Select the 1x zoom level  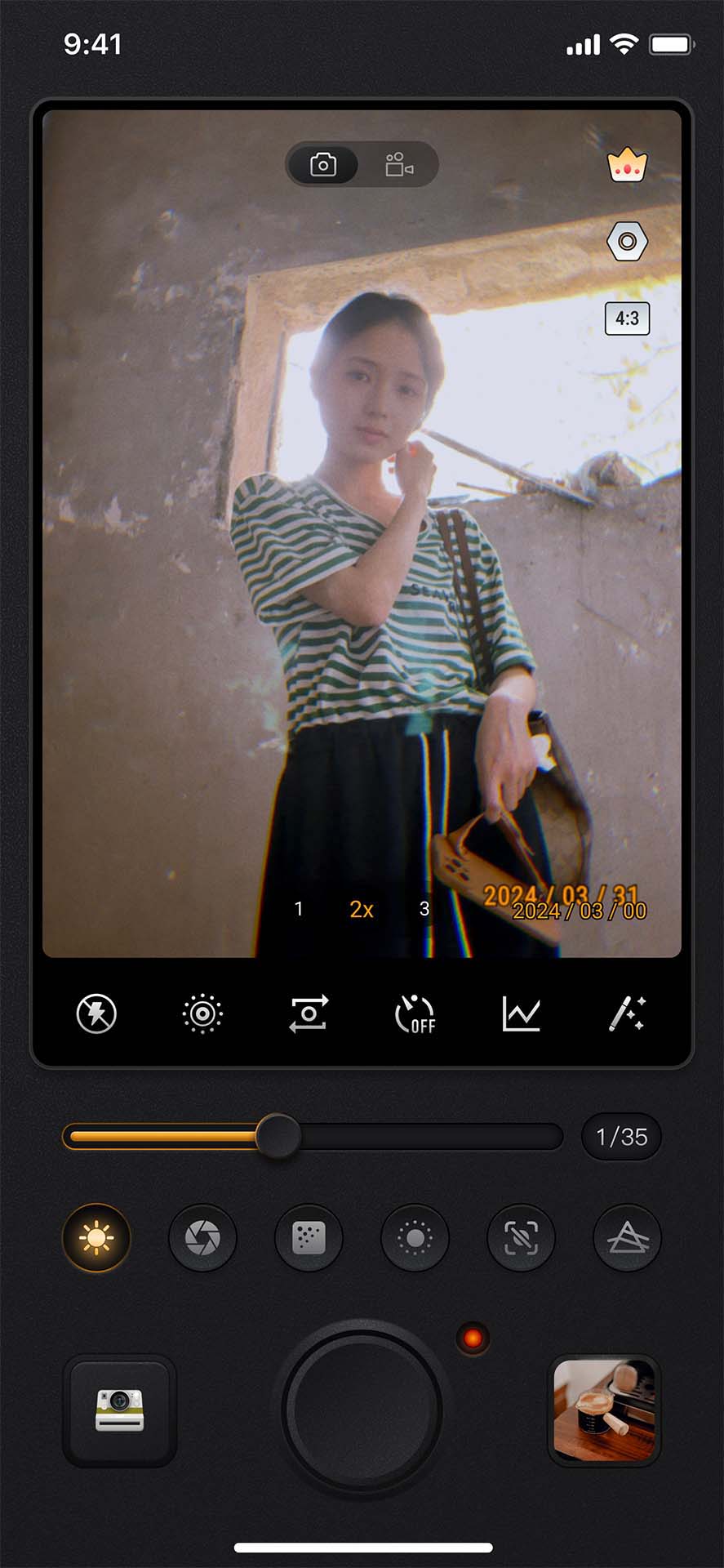point(299,909)
